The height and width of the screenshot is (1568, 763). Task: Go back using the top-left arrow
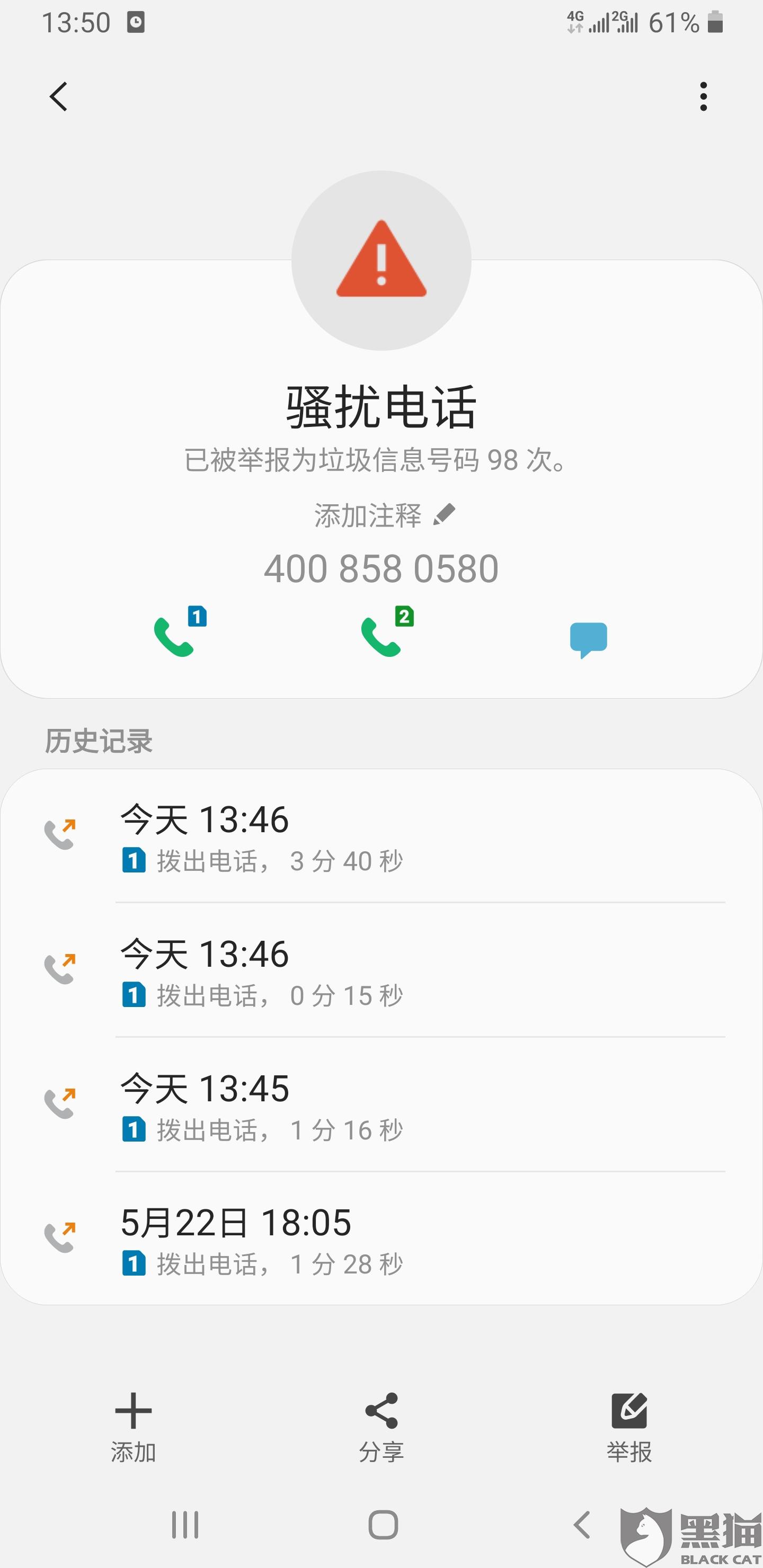tap(58, 96)
